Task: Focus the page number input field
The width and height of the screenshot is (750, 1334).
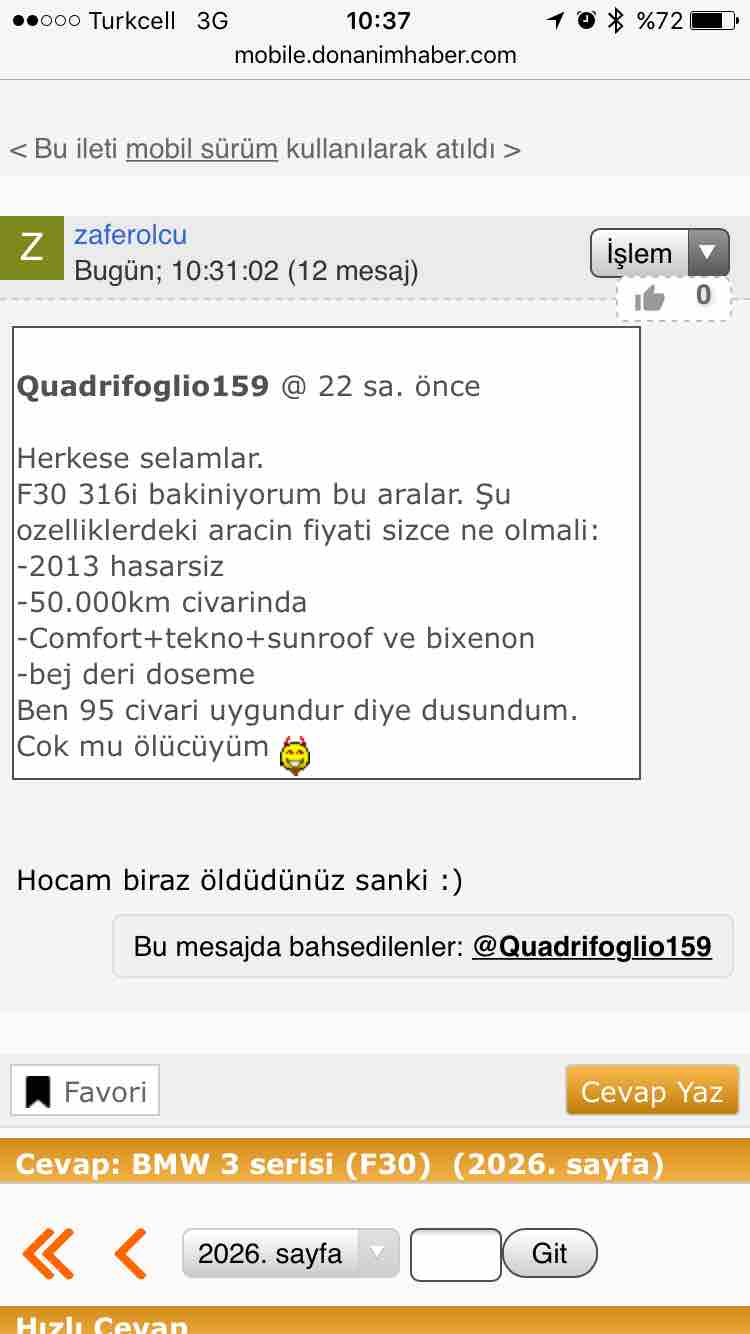Action: (x=455, y=1254)
